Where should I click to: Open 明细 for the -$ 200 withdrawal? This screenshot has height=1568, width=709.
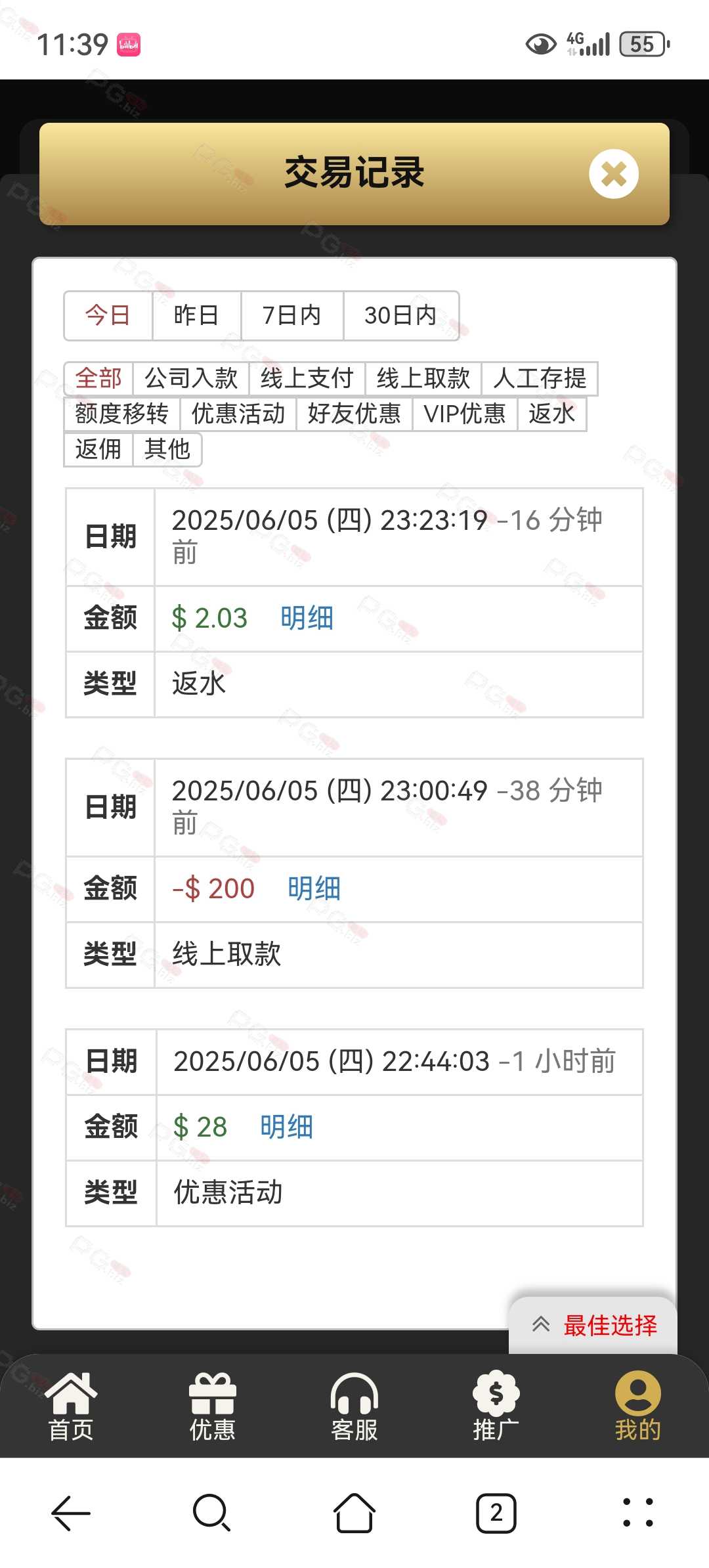(314, 888)
